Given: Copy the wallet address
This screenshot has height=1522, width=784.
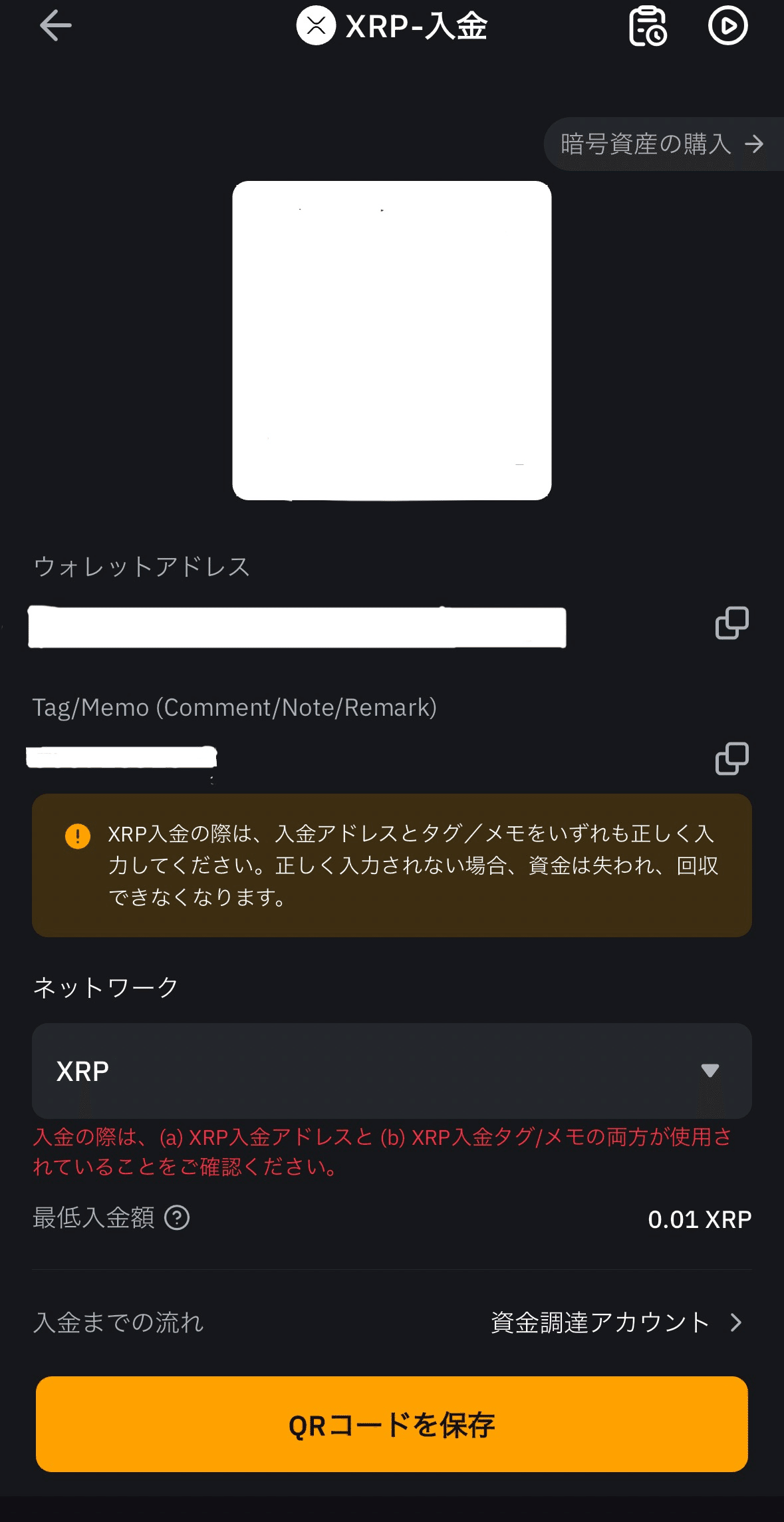Looking at the screenshot, I should [731, 623].
